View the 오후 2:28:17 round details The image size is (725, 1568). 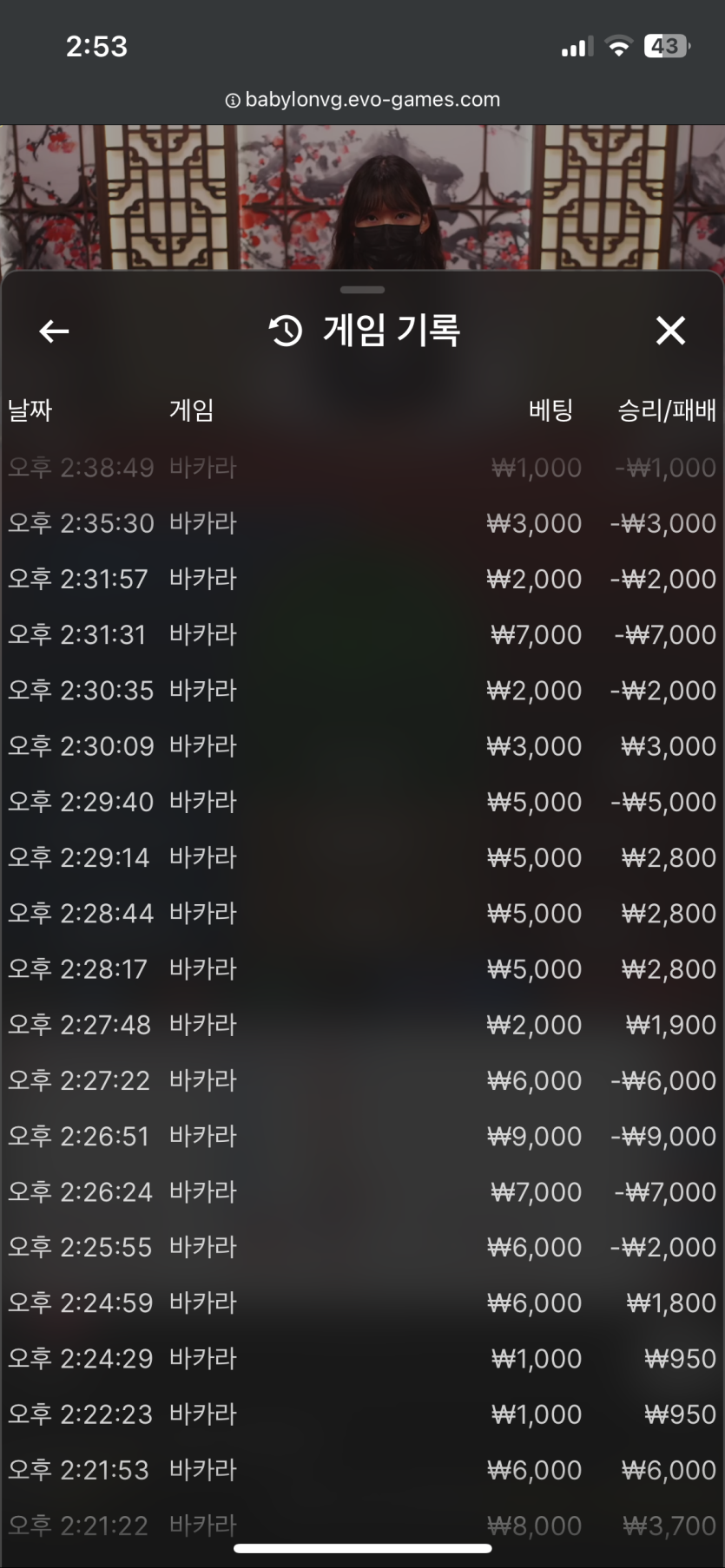coord(362,968)
